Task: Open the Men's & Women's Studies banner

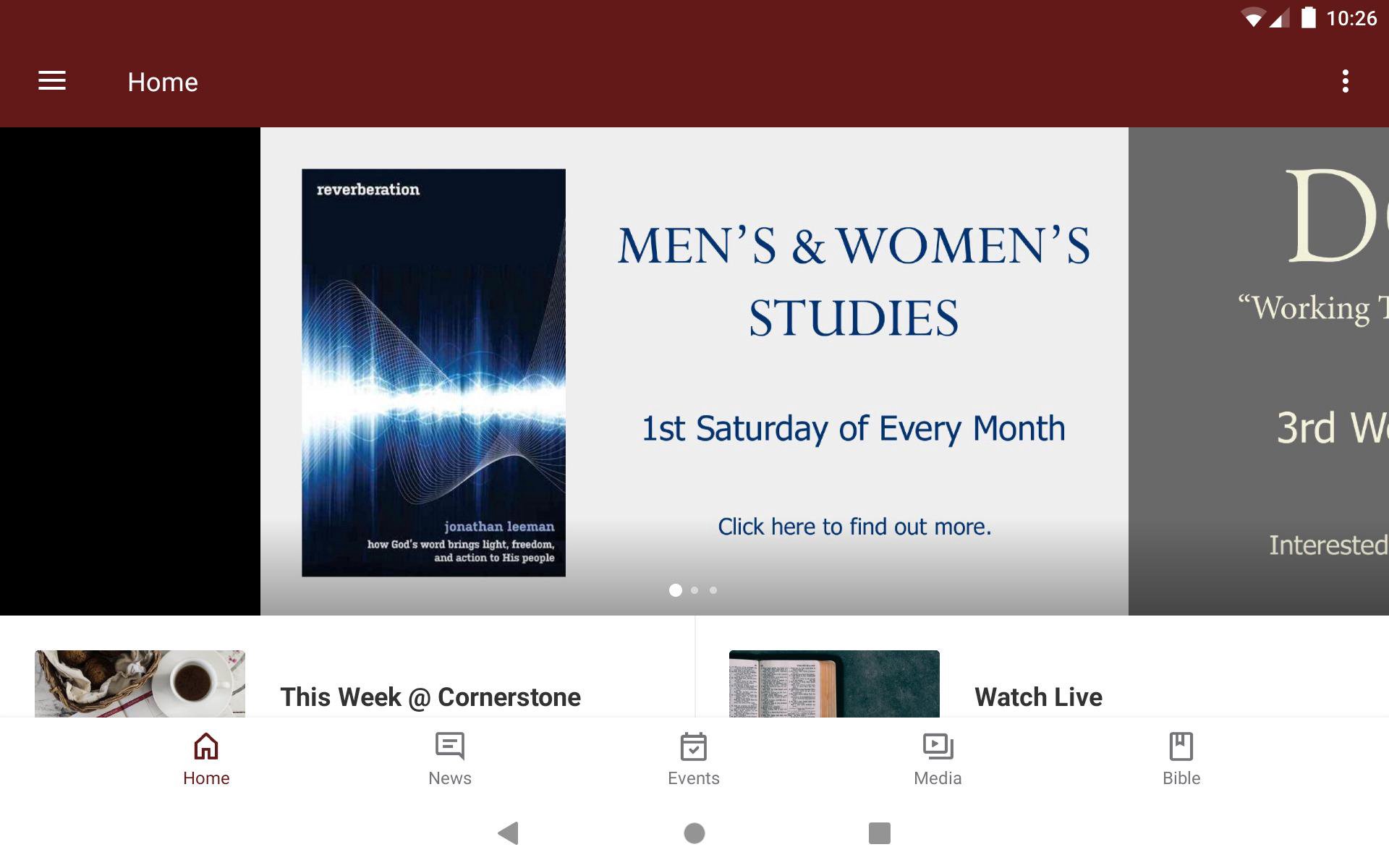Action: [x=693, y=371]
